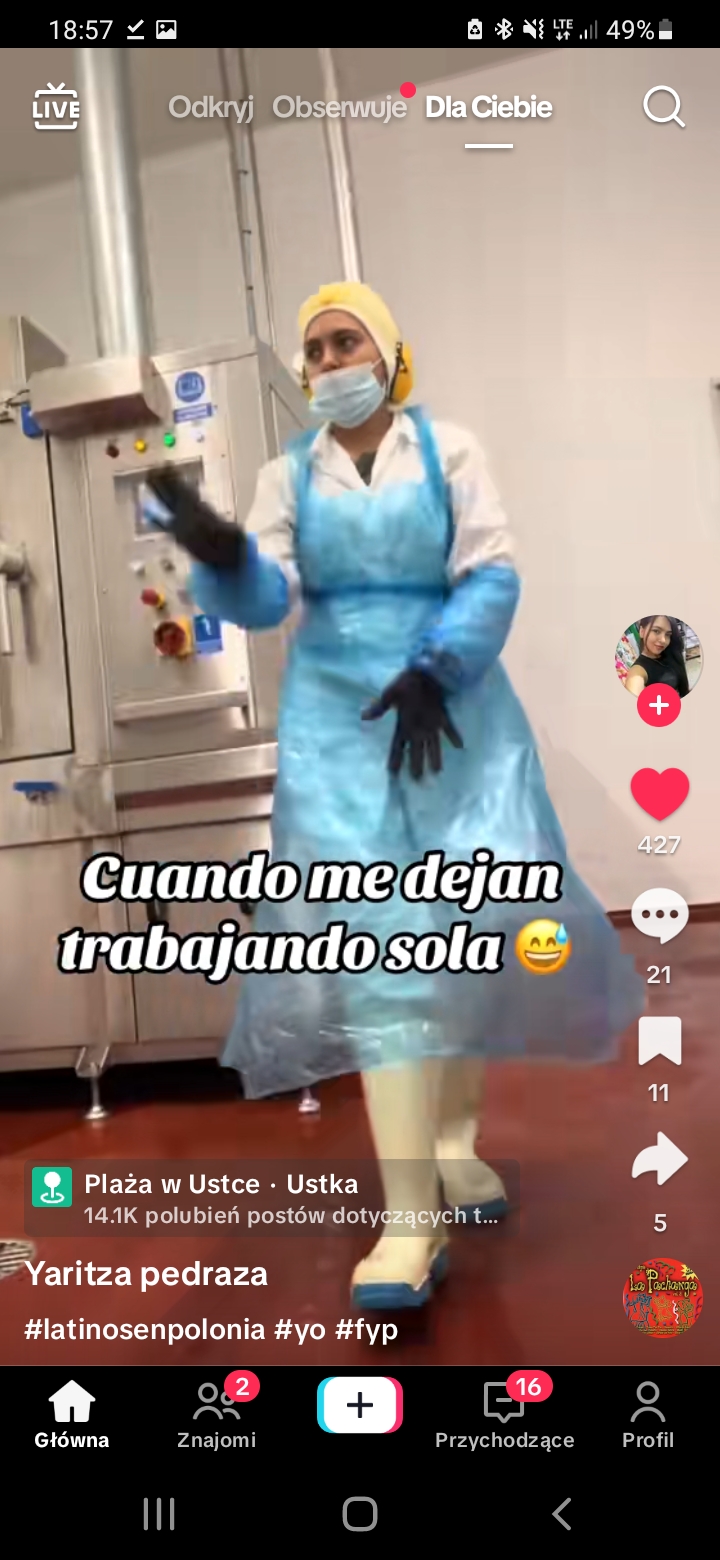Bookmark this video to favorites
Viewport: 720px width, 1560px height.
click(660, 1041)
